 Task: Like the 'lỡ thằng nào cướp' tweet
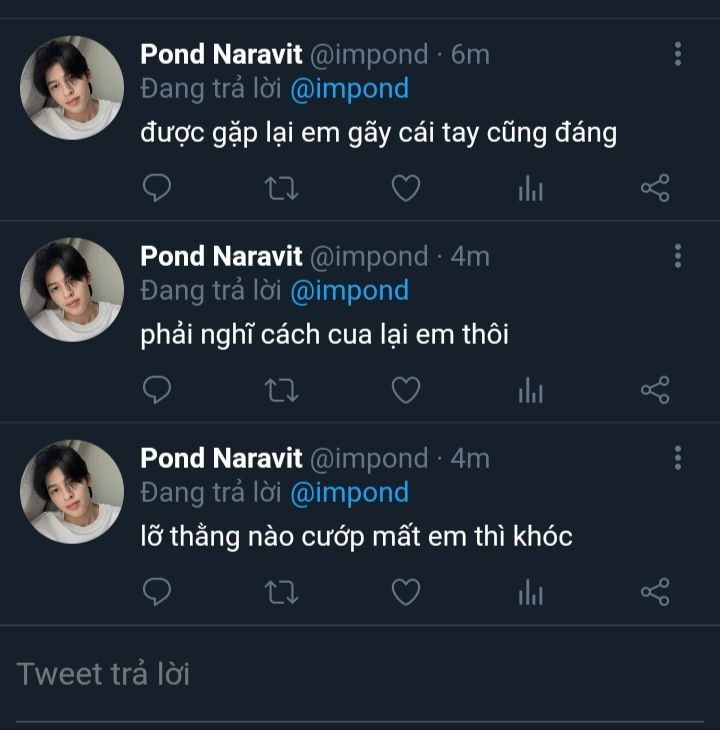coord(405,592)
